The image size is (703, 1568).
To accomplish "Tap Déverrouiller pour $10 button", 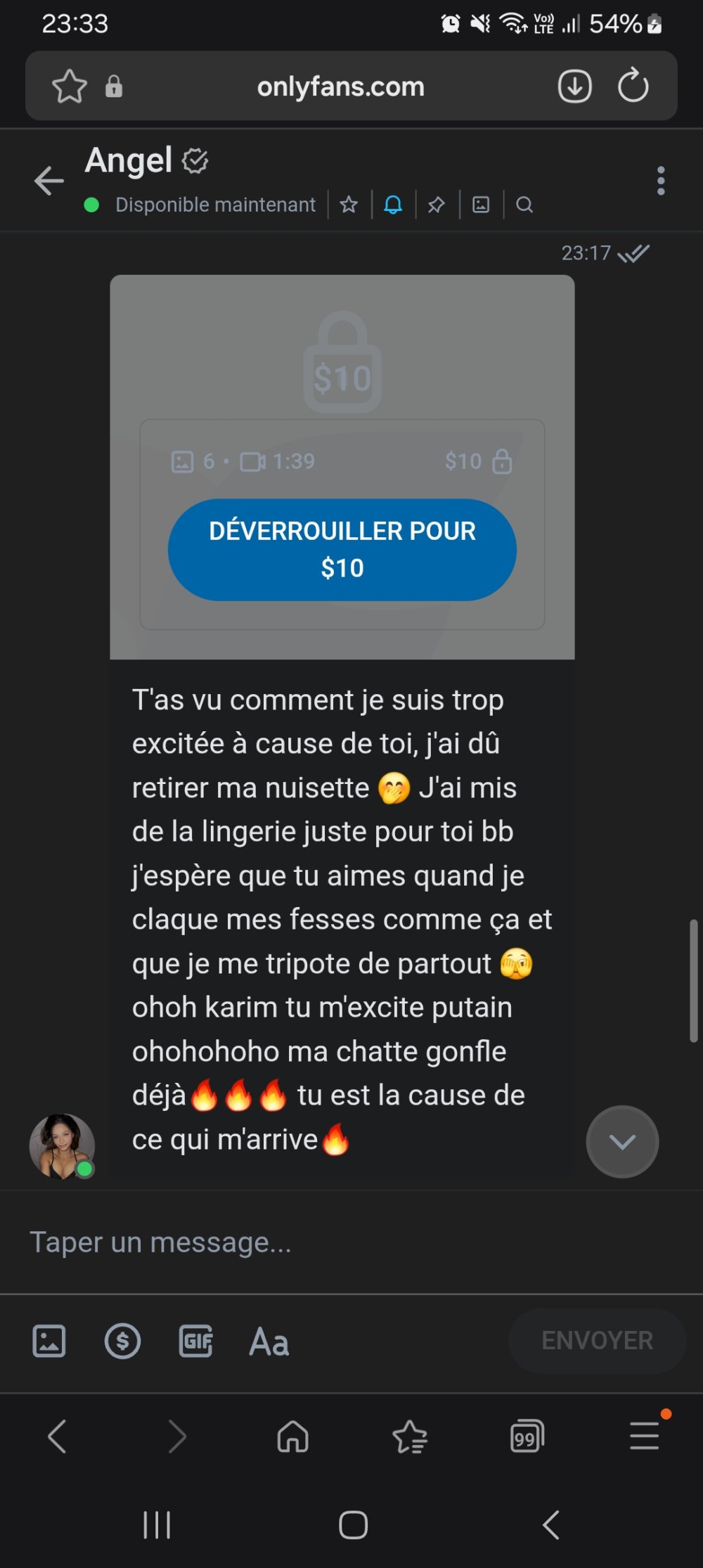I will [342, 549].
